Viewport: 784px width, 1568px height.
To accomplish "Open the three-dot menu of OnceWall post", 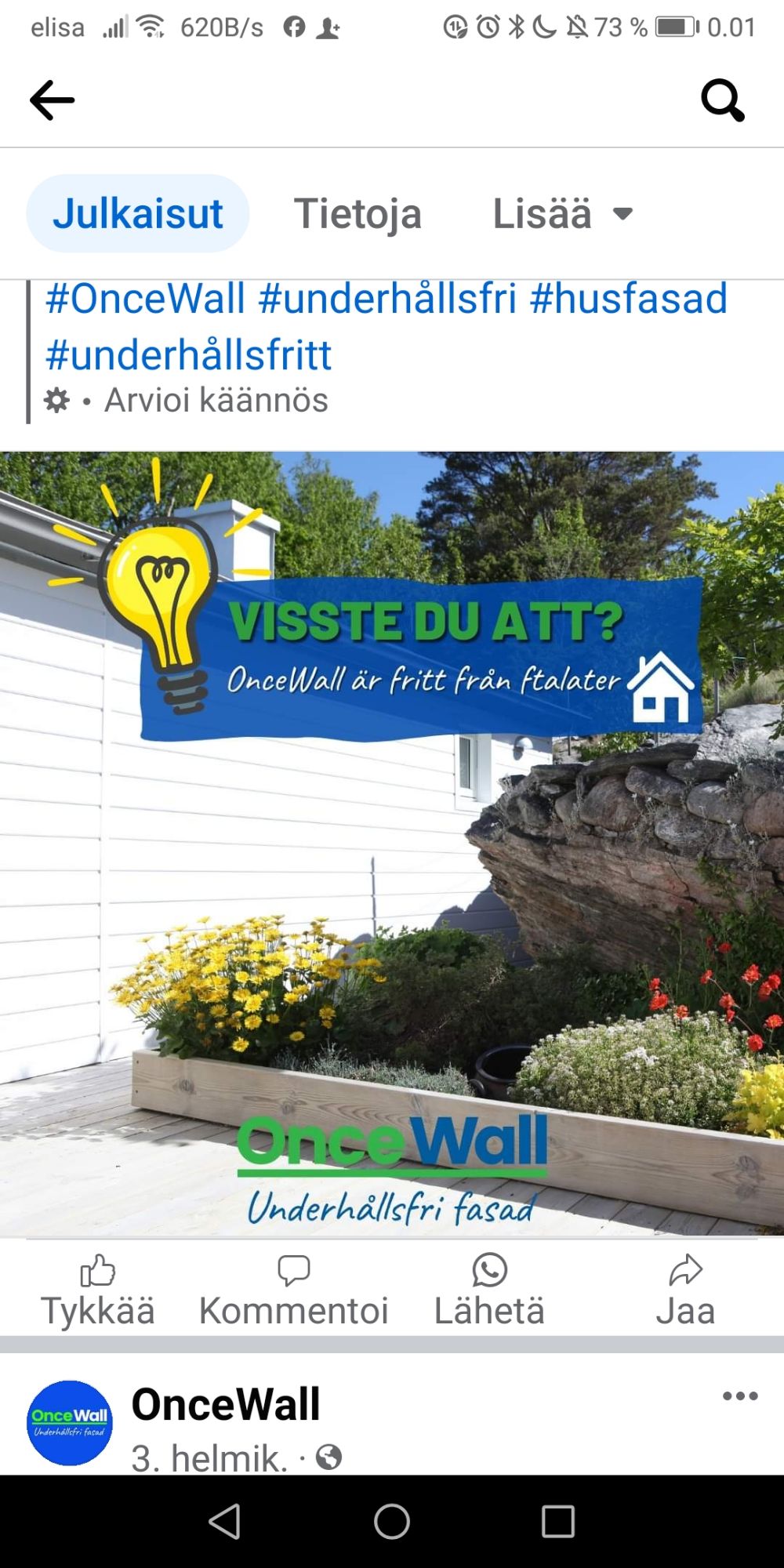I will click(x=739, y=1396).
